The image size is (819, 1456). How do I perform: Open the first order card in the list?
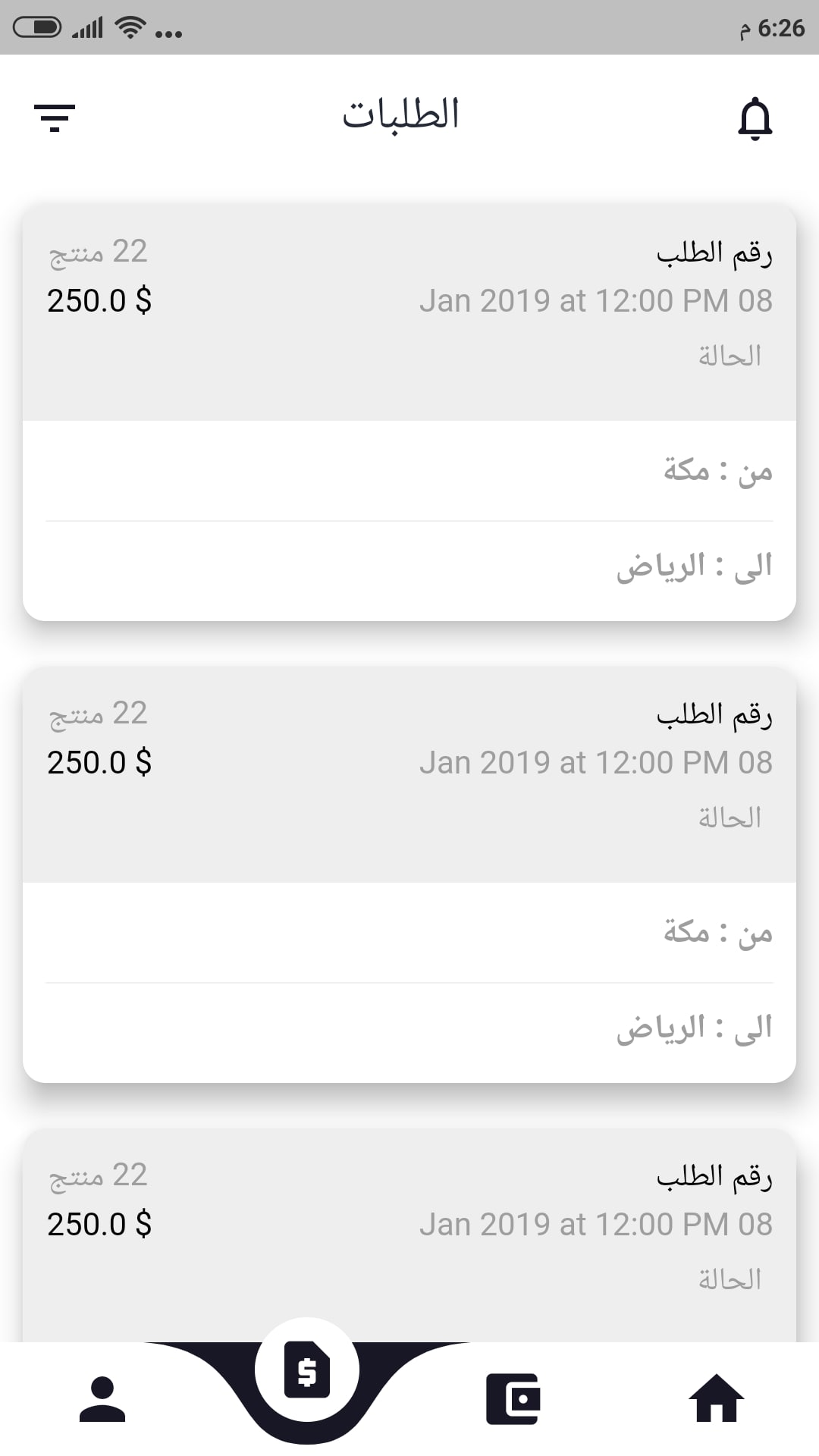pos(409,413)
